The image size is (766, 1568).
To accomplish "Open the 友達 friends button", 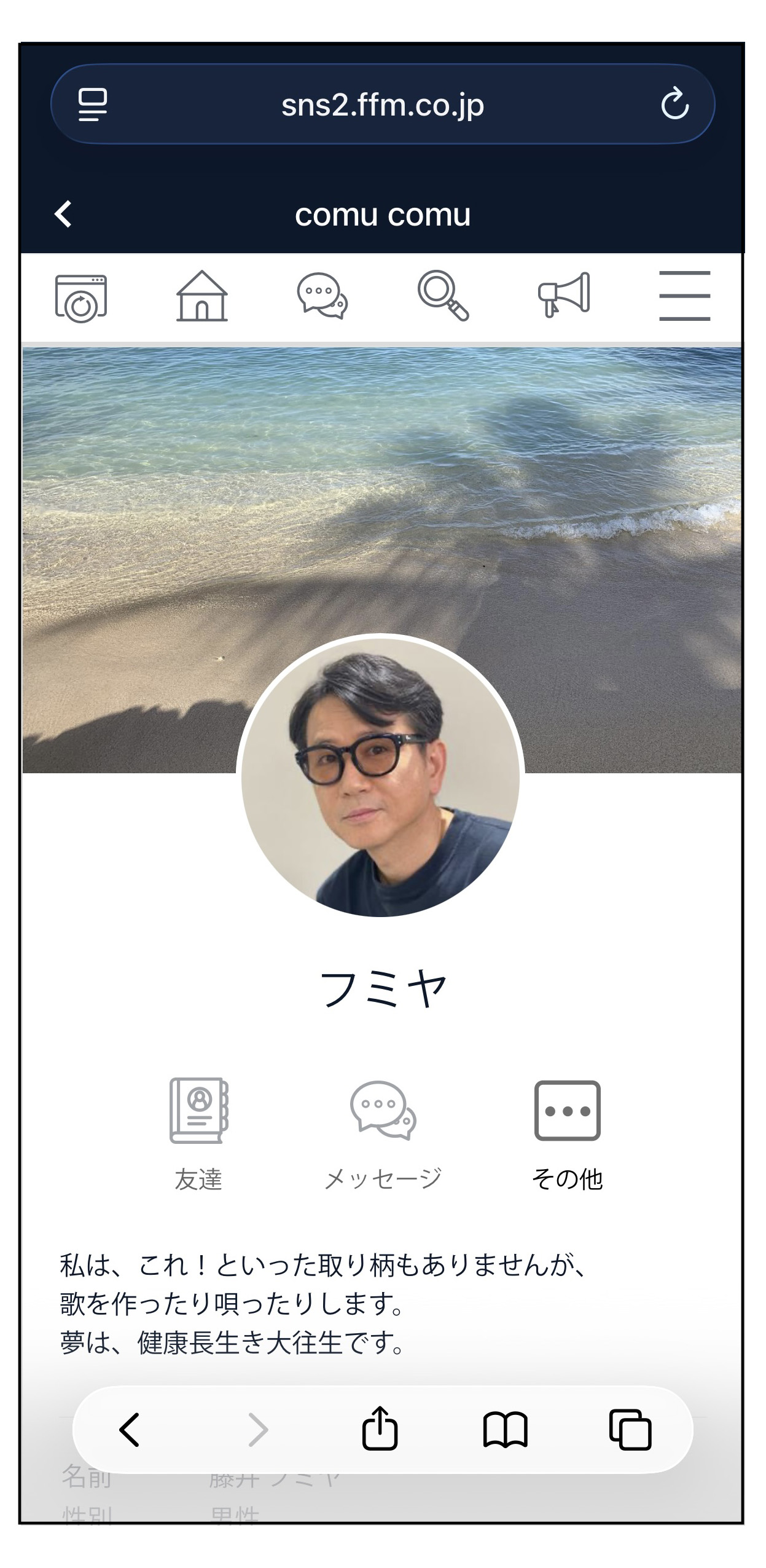I will (198, 1132).
